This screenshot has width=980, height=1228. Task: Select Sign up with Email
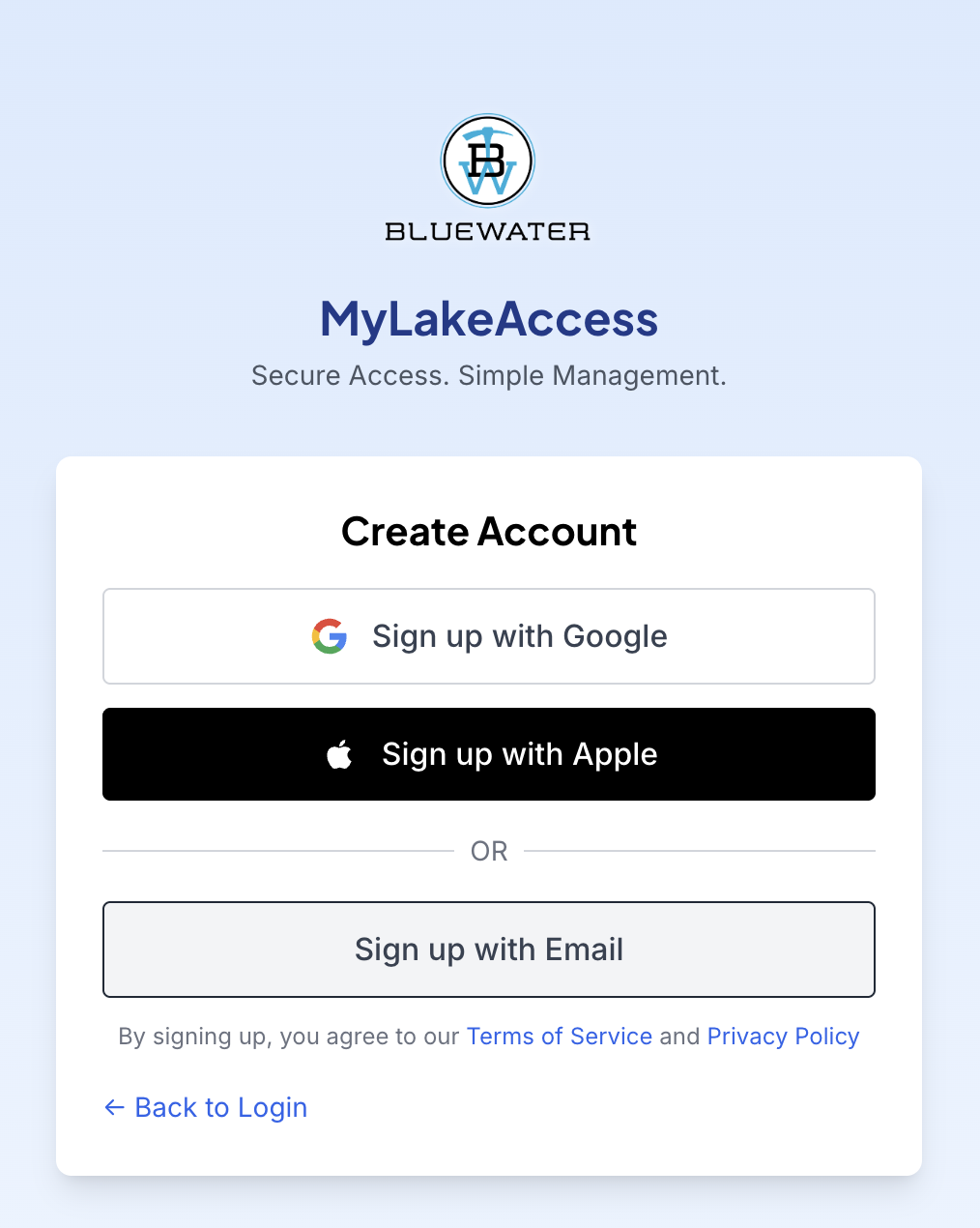tap(489, 950)
